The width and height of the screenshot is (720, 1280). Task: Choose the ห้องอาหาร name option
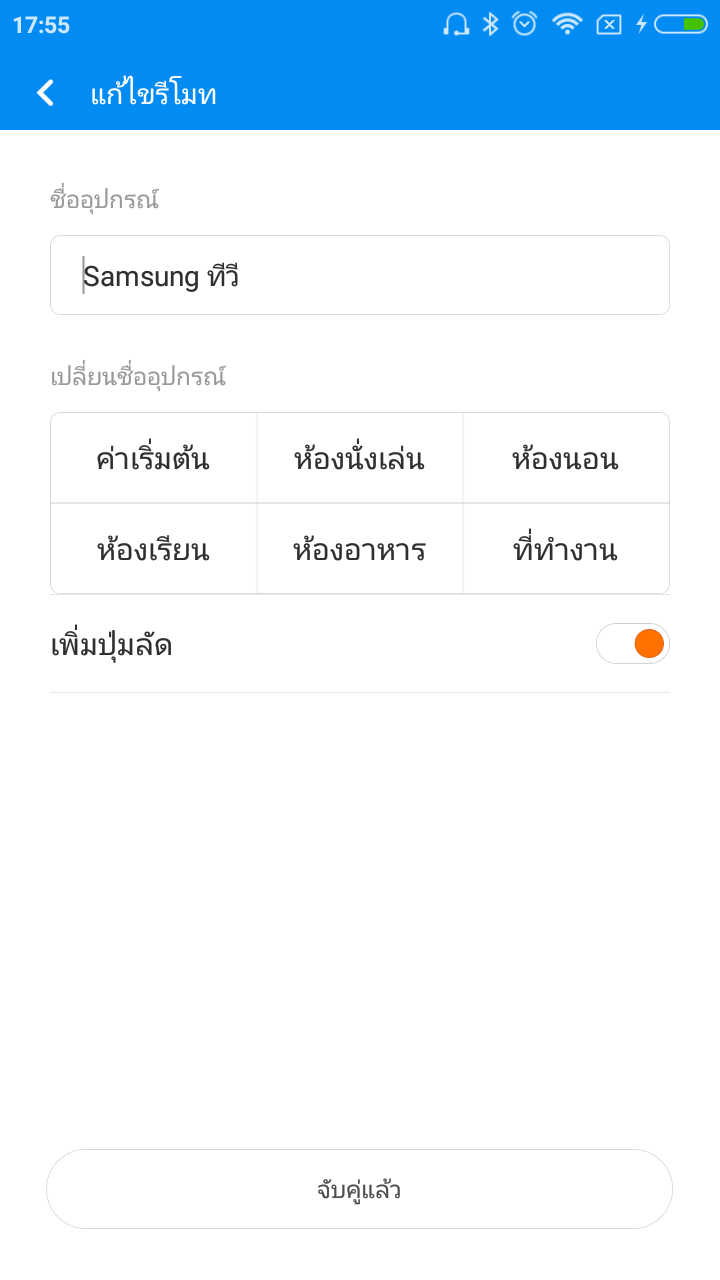point(359,549)
